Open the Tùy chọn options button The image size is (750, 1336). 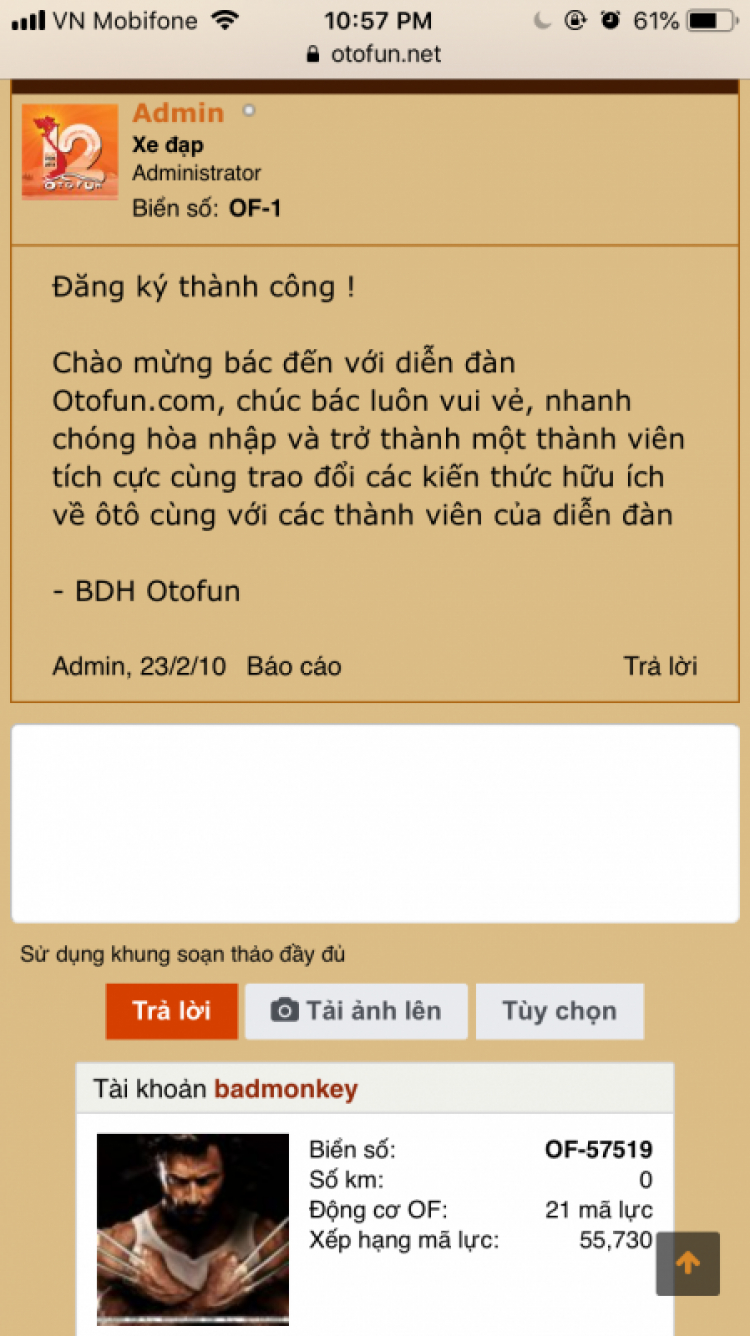coord(559,1011)
